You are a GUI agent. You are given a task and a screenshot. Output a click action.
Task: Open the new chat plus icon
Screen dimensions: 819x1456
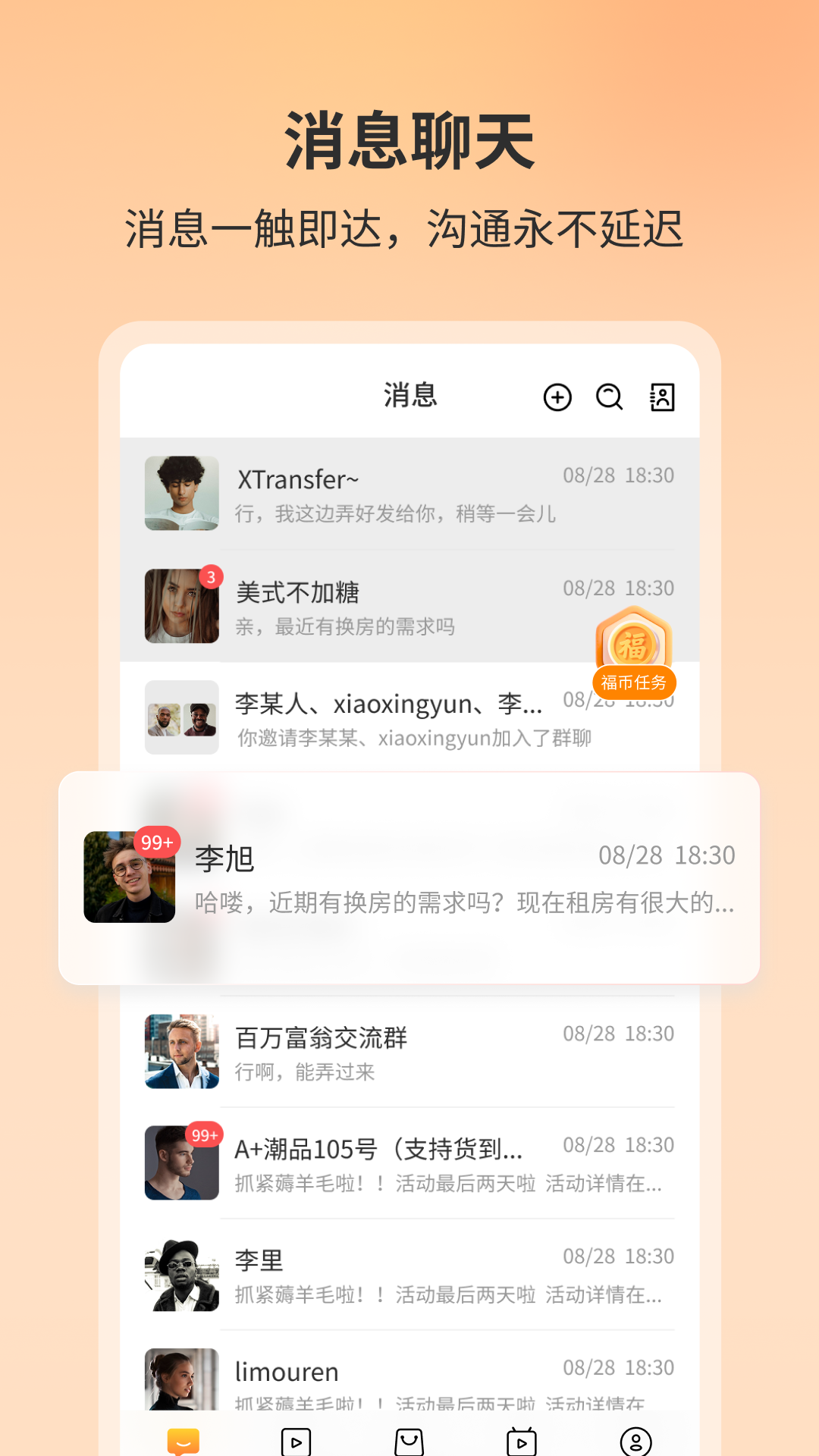(557, 397)
